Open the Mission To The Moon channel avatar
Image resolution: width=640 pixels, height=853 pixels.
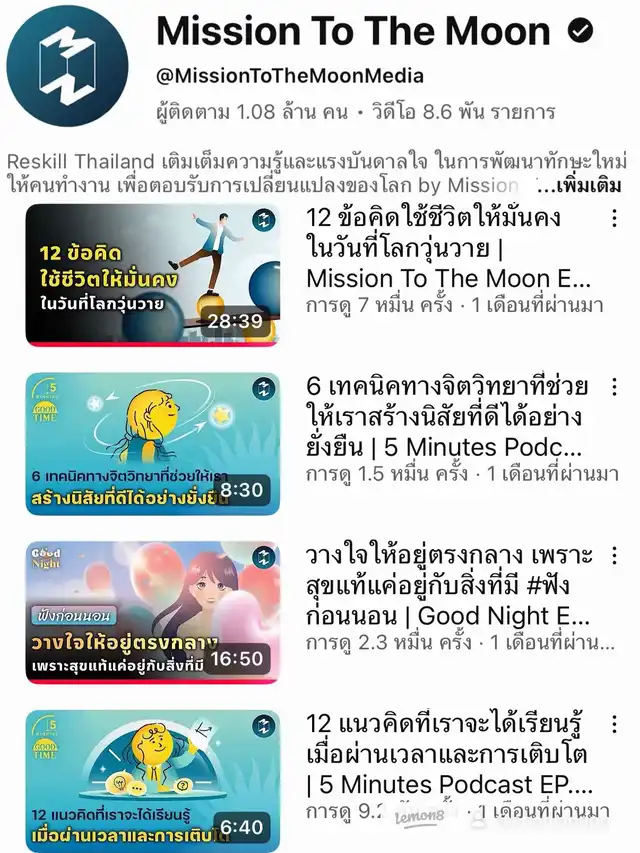point(67,65)
